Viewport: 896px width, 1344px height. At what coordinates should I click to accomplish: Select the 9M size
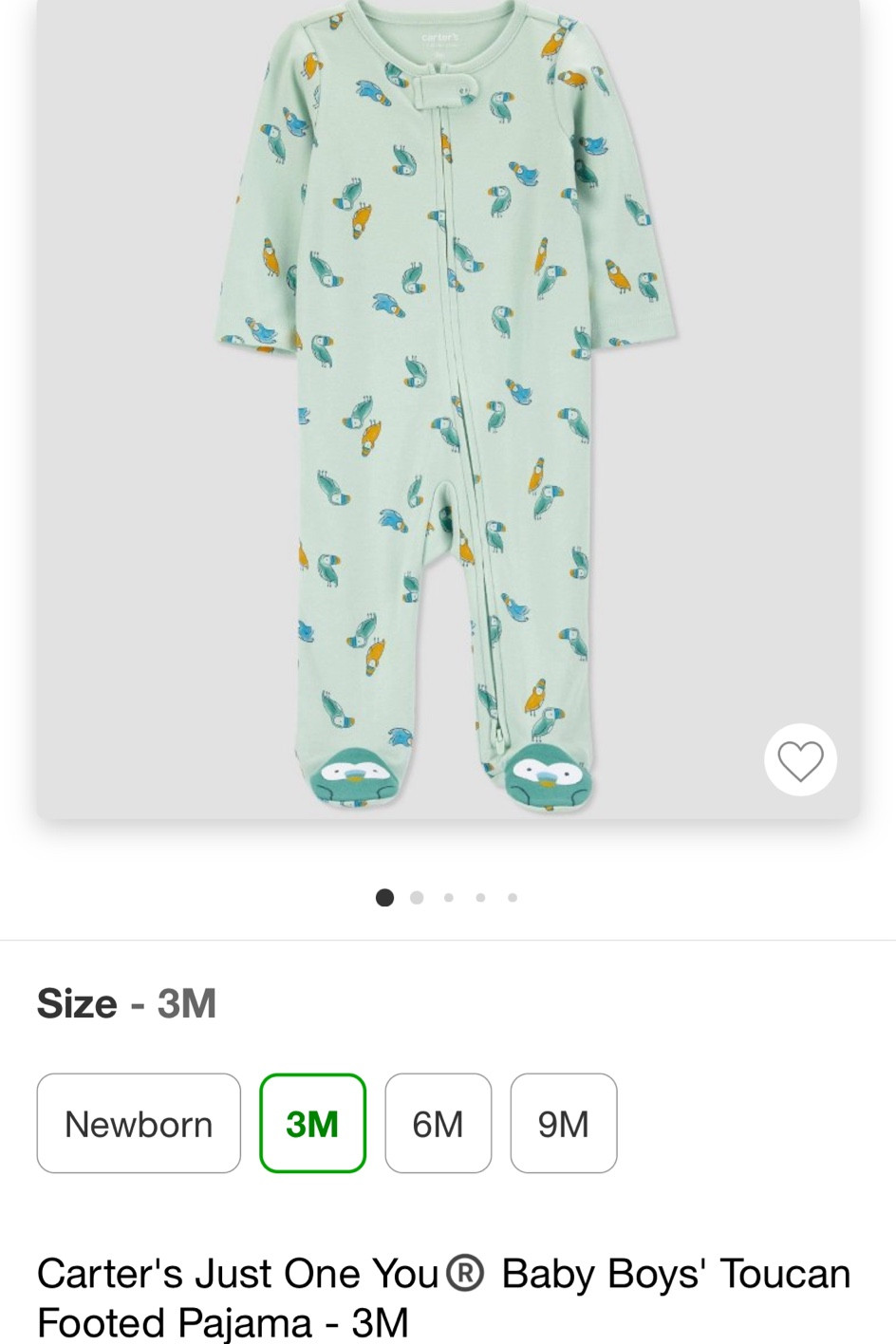[563, 1124]
